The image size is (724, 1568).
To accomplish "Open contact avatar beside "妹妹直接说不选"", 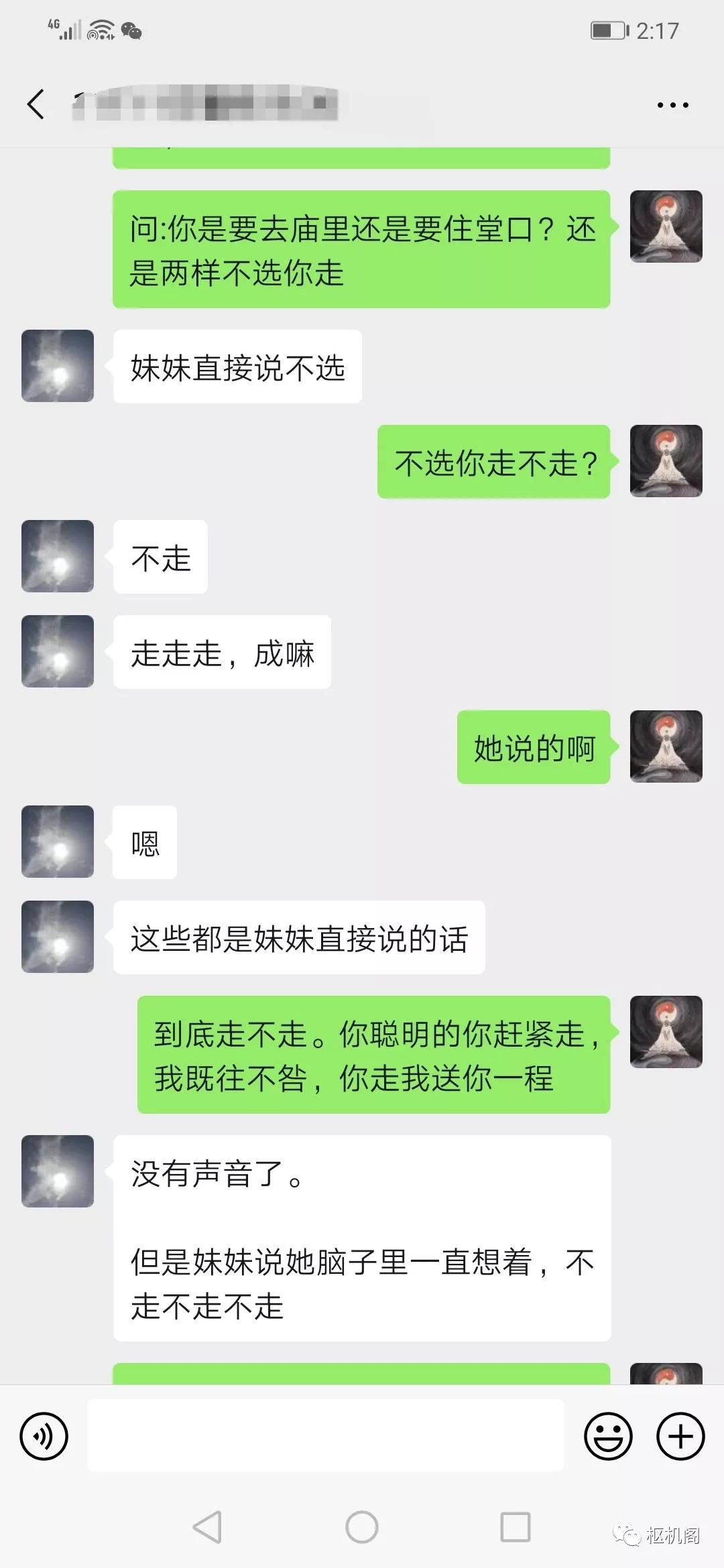I will 58,366.
